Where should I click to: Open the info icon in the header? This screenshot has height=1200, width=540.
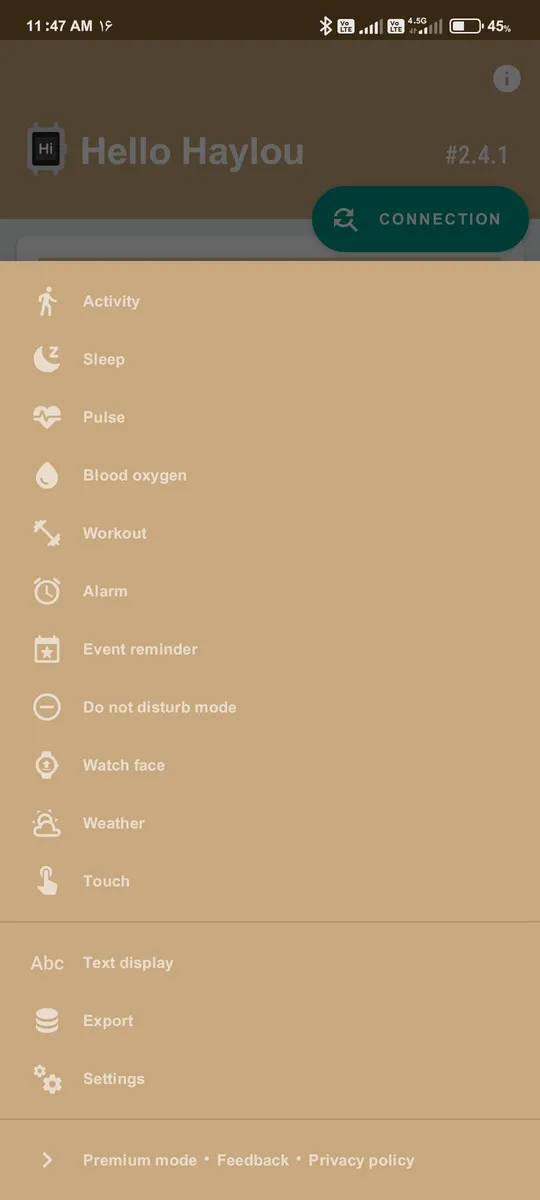pyautogui.click(x=507, y=79)
